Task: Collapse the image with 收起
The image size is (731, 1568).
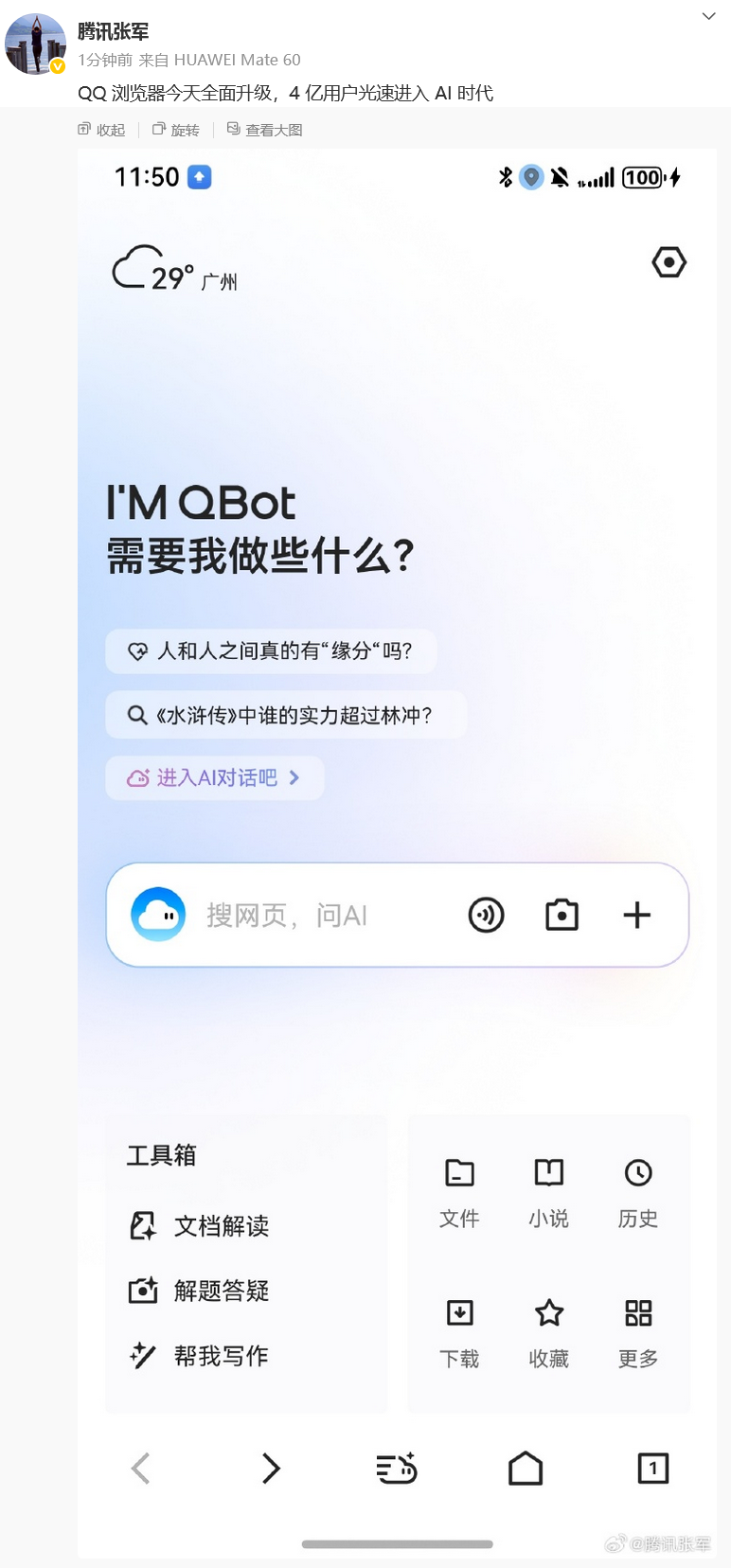Action: [101, 130]
